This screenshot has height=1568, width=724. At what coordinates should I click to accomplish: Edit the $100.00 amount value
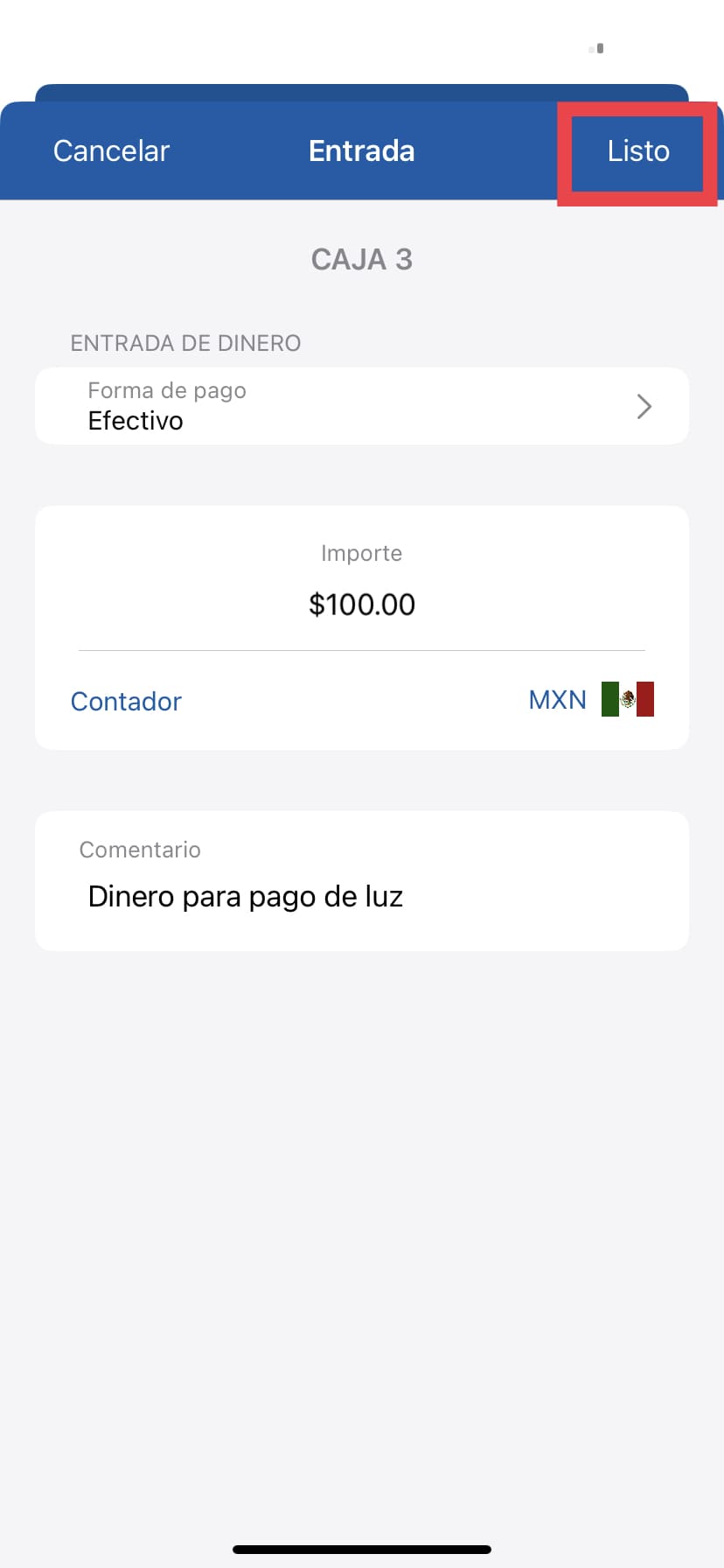click(x=362, y=605)
